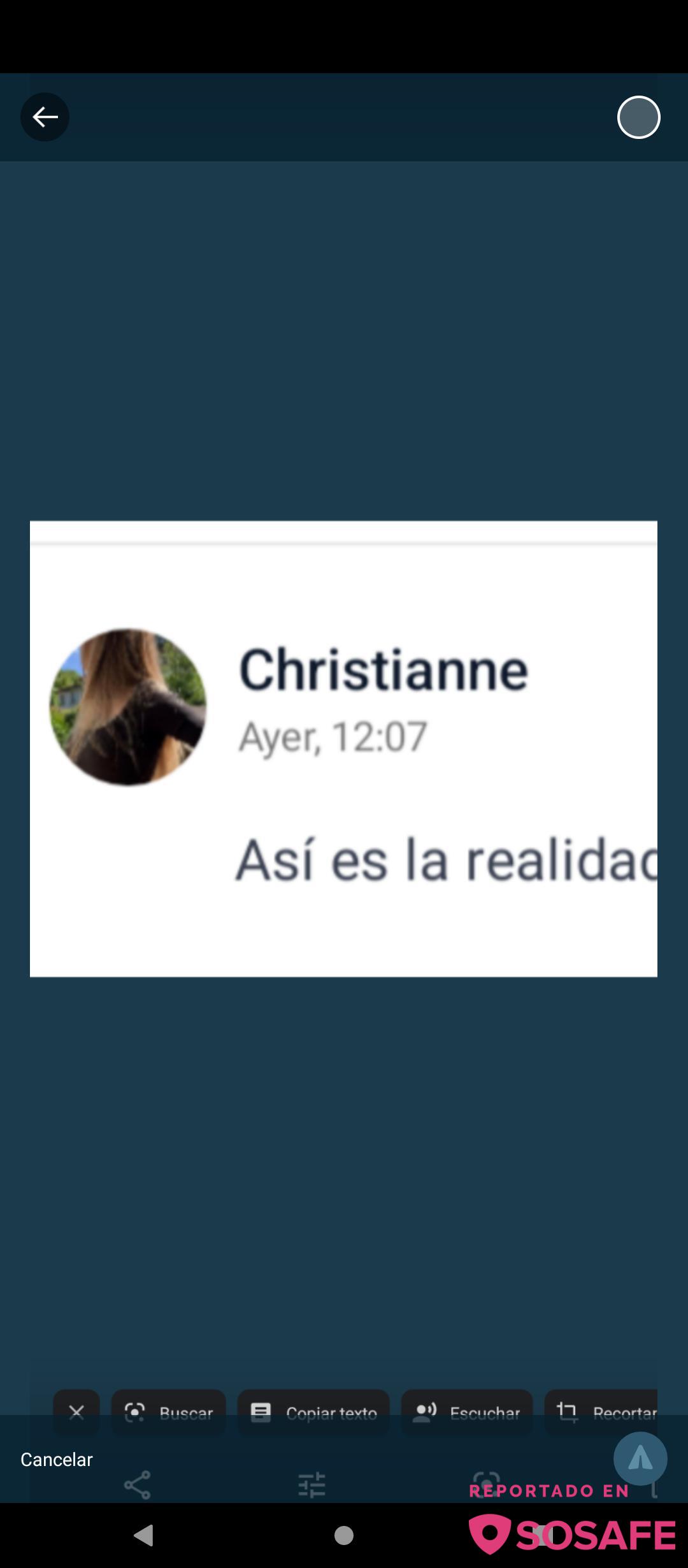Tap Cancelar to discard
Viewport: 688px width, 1568px height.
click(x=57, y=1459)
